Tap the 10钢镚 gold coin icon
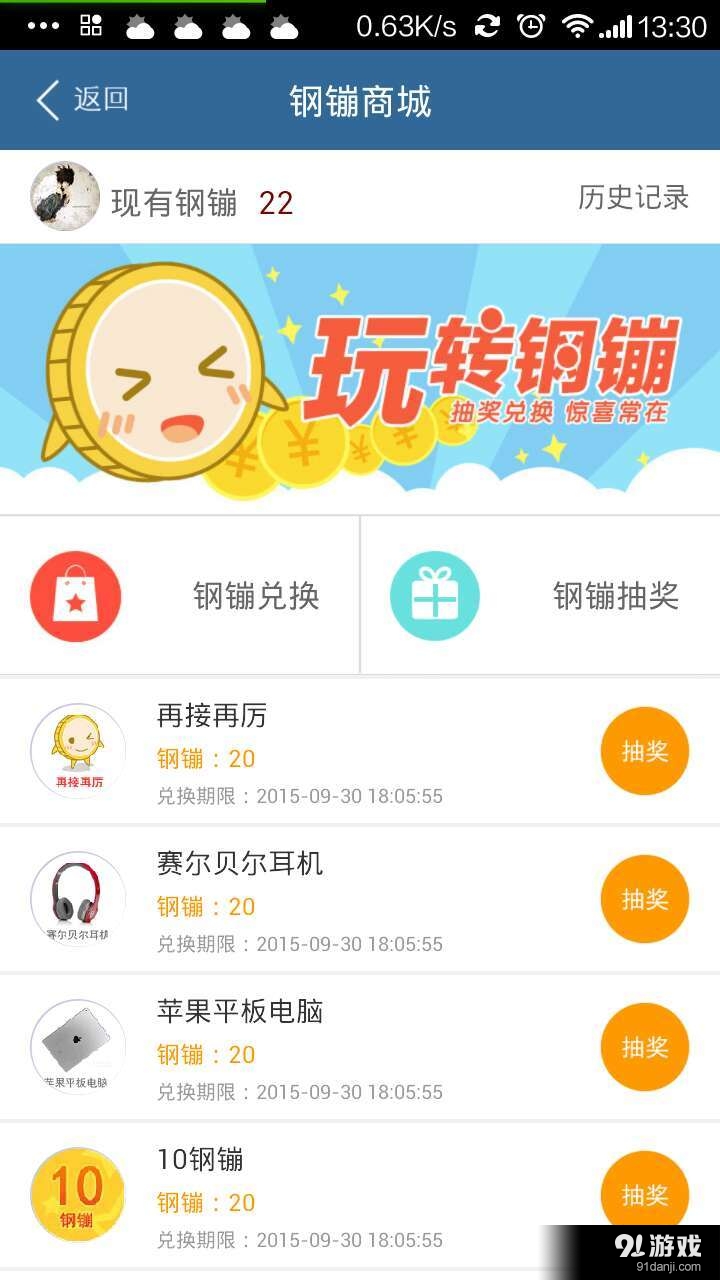720x1280 pixels. [78, 1192]
